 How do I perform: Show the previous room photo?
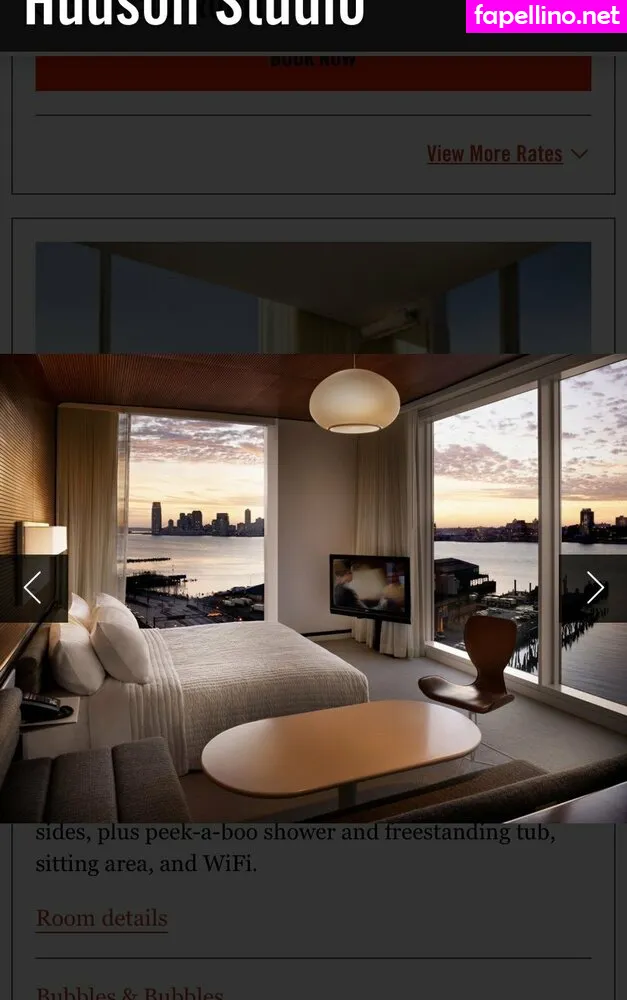click(x=33, y=588)
